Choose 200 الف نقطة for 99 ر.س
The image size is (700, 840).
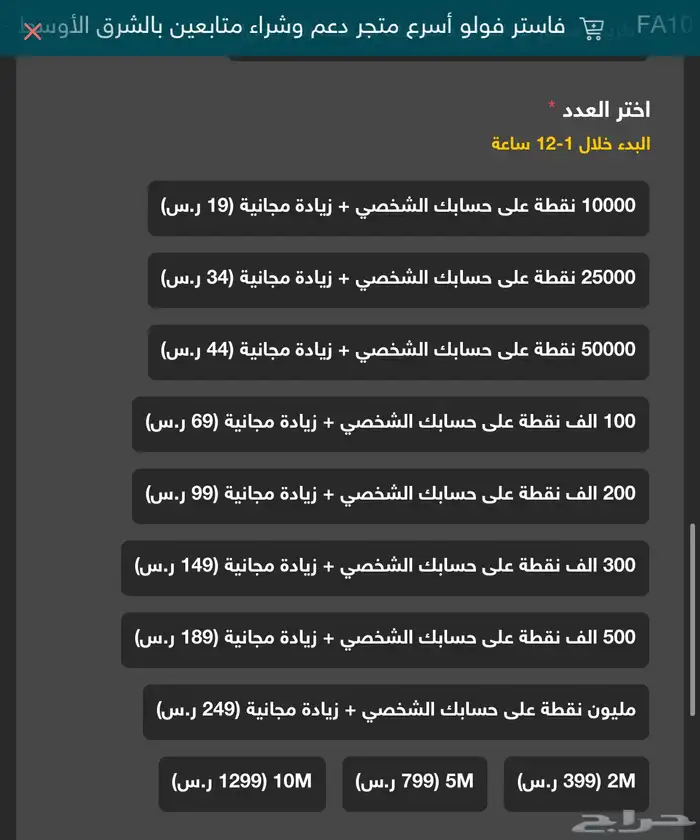point(390,495)
